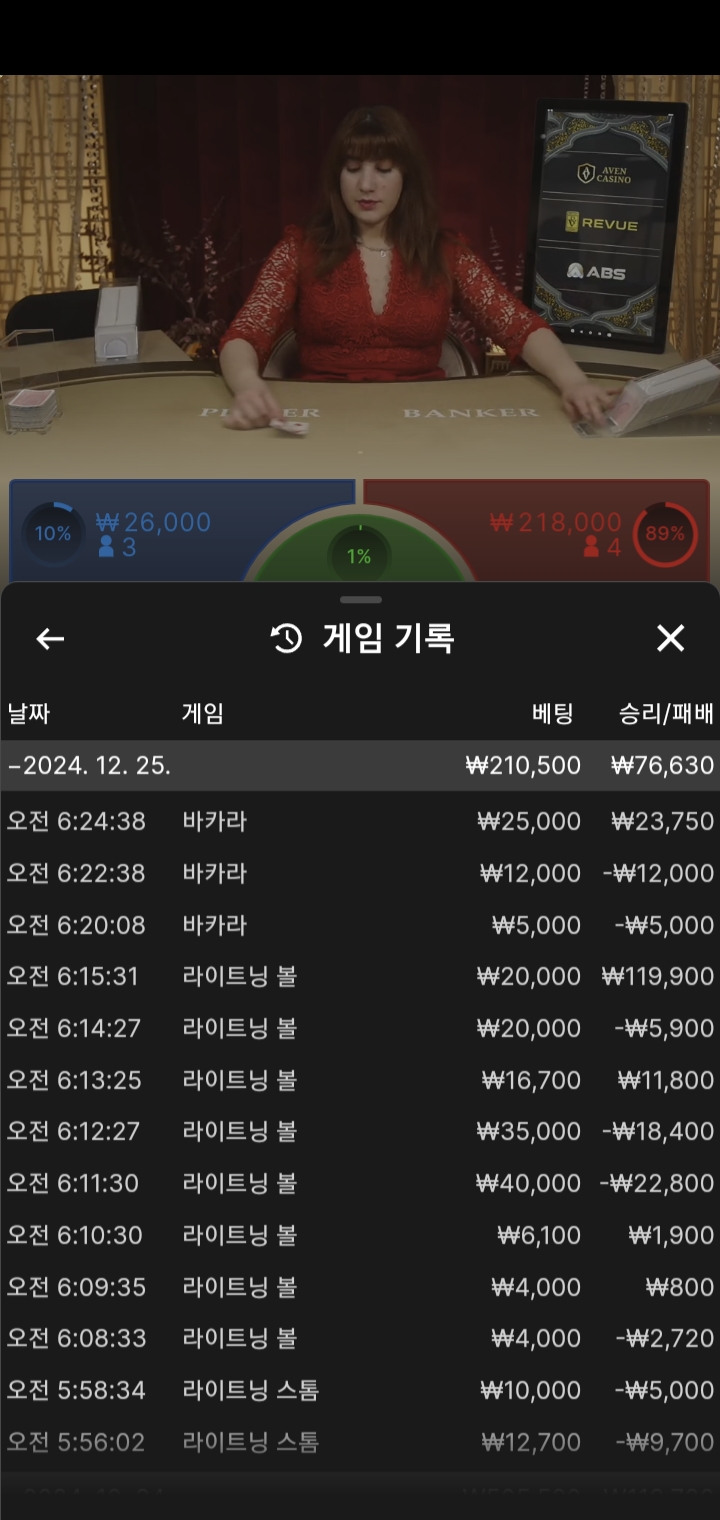This screenshot has height=1520, width=720.
Task: Open the 오전 6:10:30 라이트닝 볼 entry
Action: click(x=360, y=1235)
